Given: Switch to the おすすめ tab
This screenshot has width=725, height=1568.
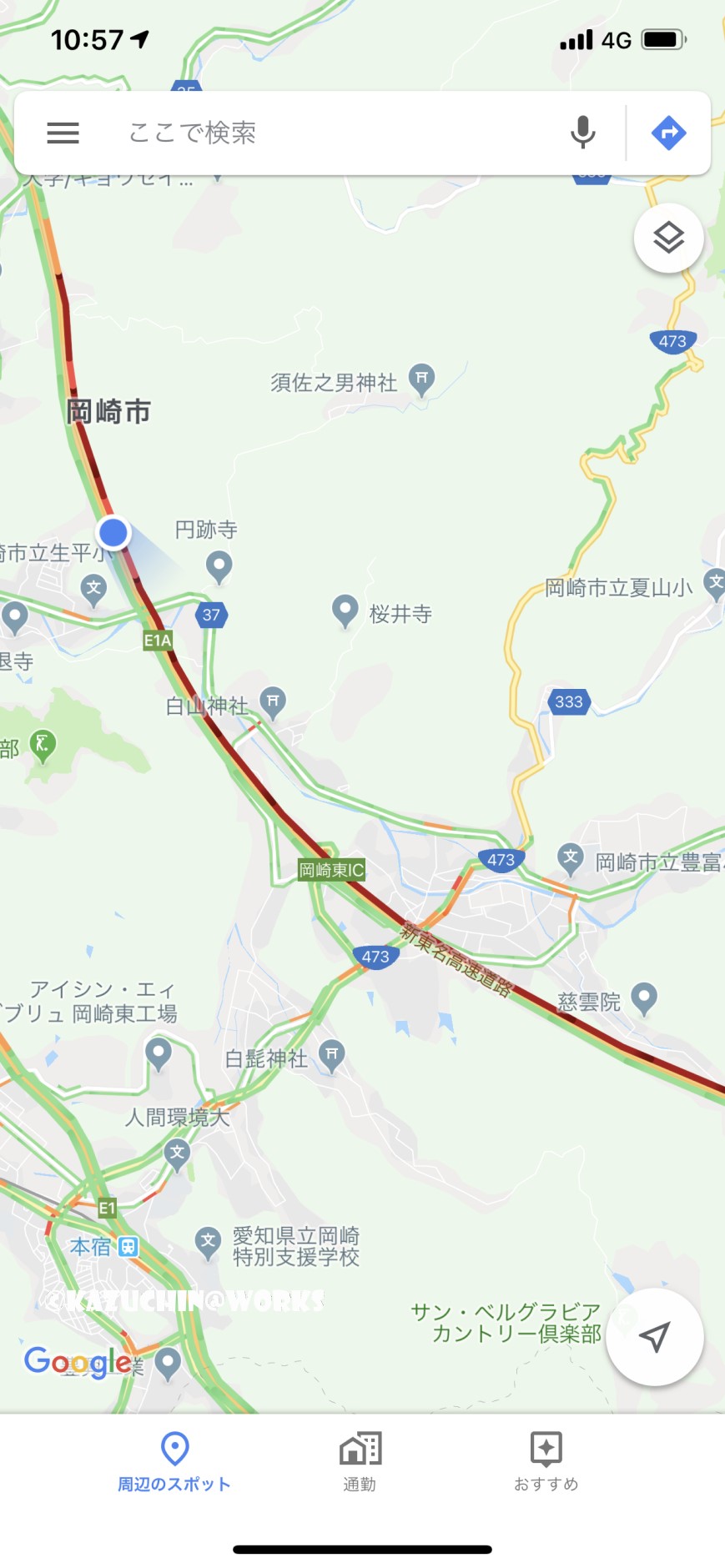Looking at the screenshot, I should [x=546, y=1461].
